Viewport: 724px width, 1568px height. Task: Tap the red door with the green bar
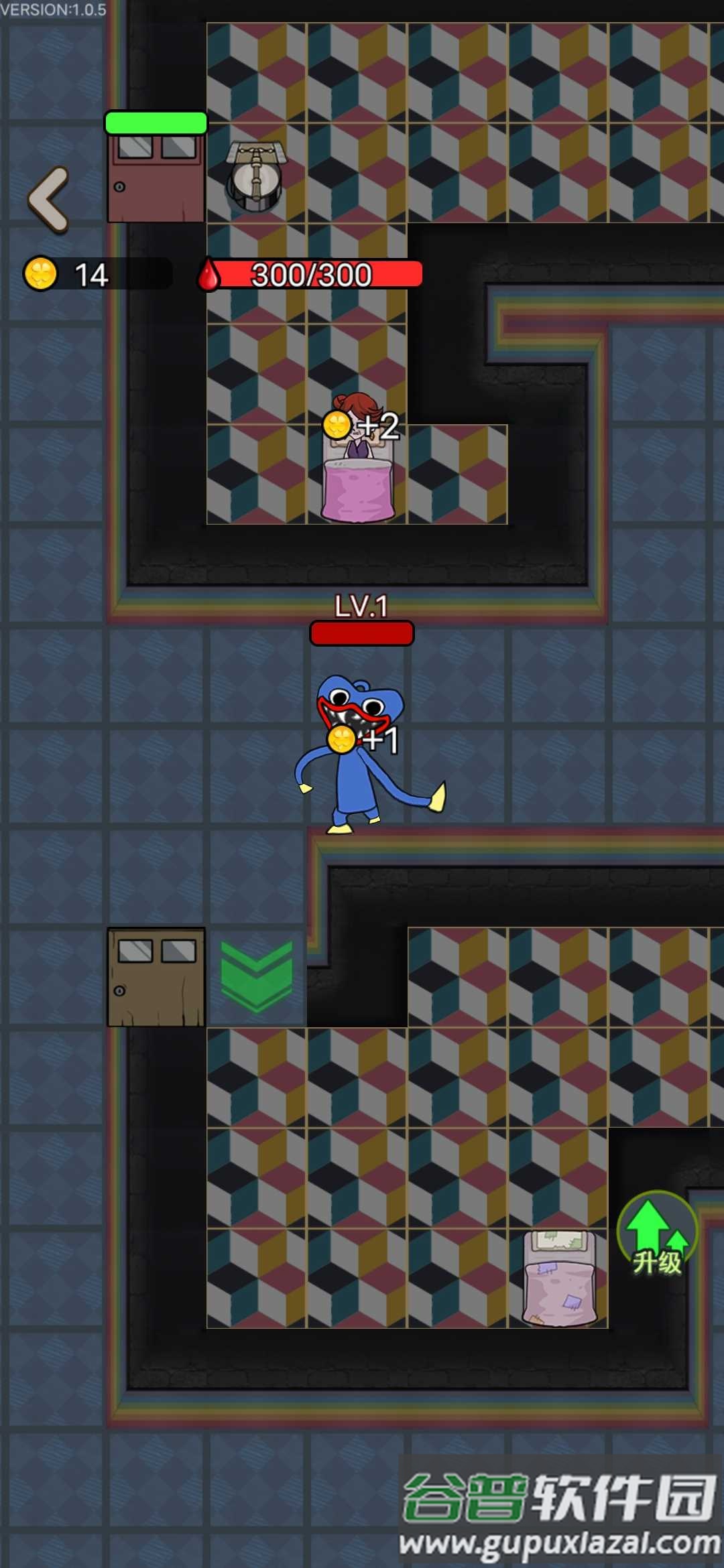(x=156, y=178)
